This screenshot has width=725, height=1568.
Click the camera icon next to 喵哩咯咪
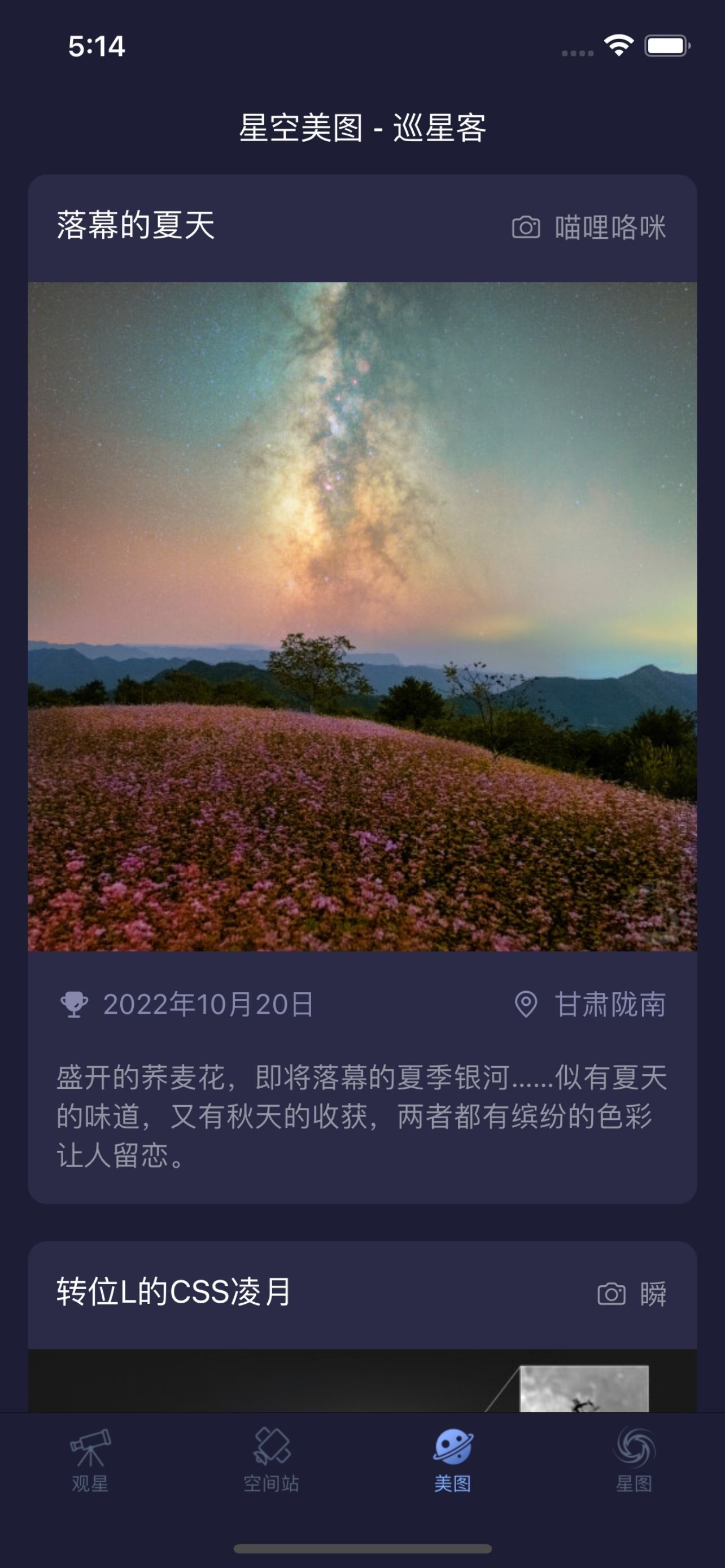(526, 227)
